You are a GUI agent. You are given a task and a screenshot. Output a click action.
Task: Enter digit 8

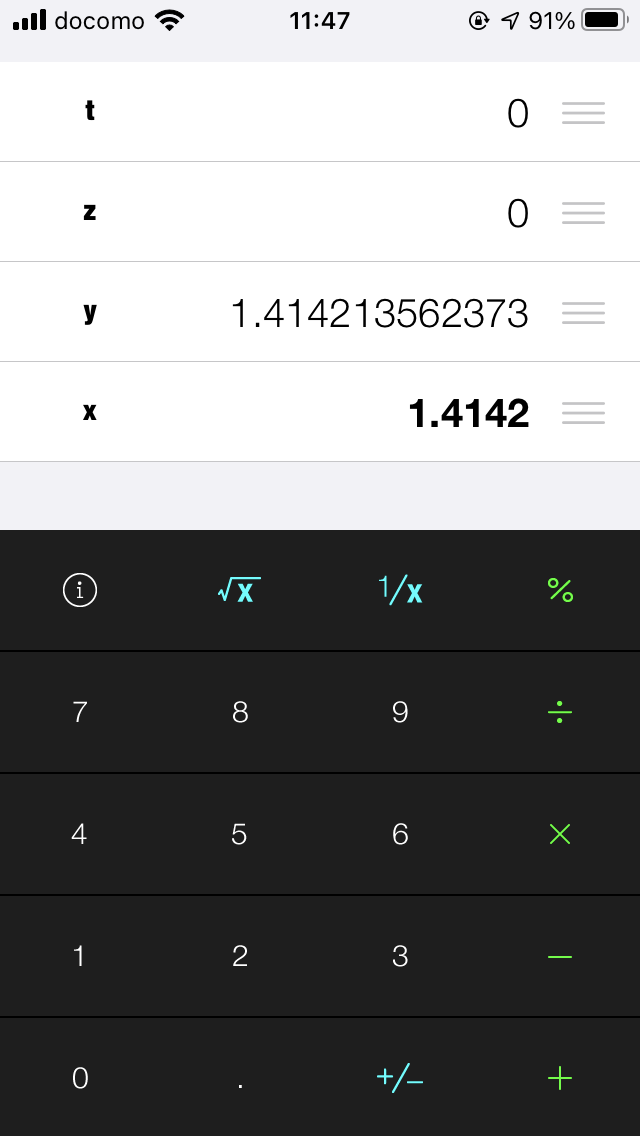click(240, 712)
